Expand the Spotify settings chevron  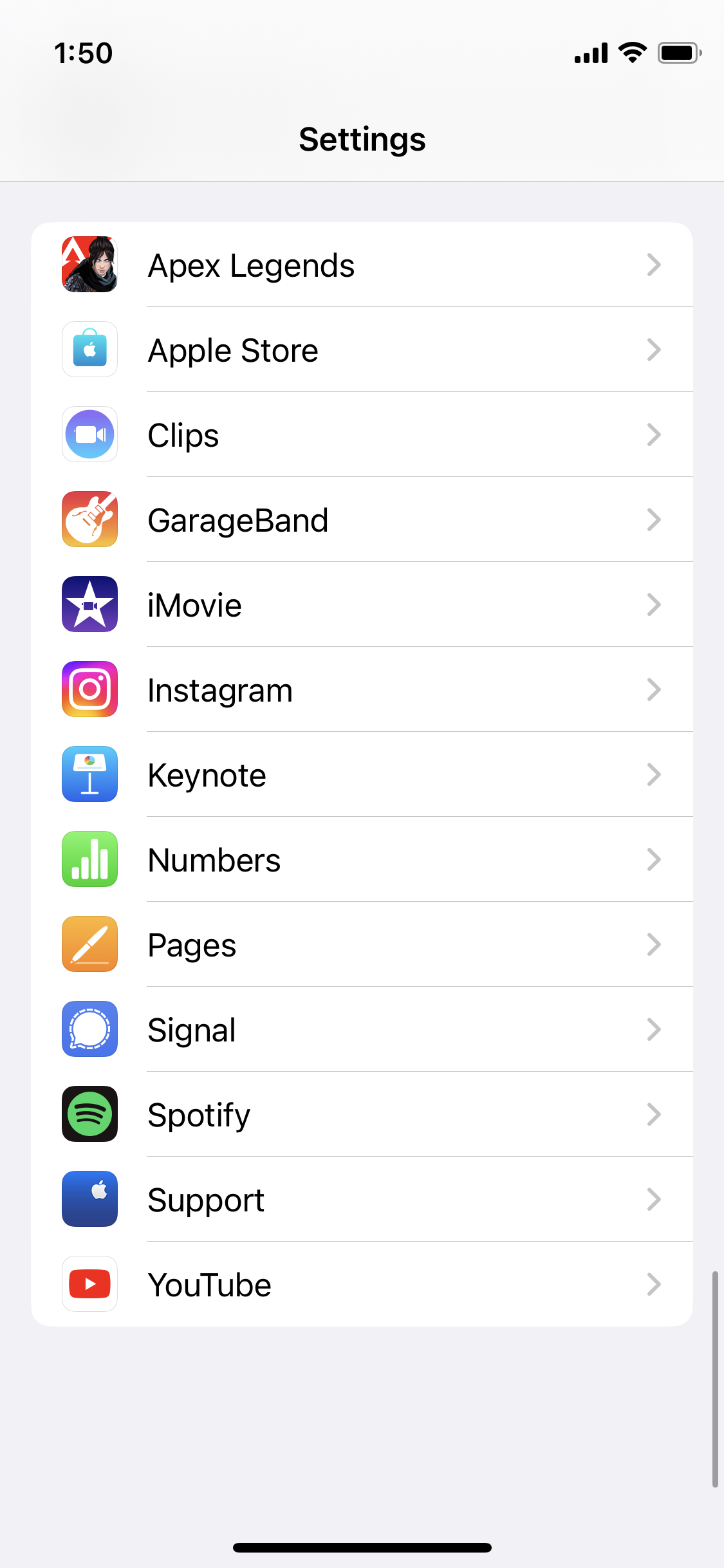click(x=654, y=1114)
